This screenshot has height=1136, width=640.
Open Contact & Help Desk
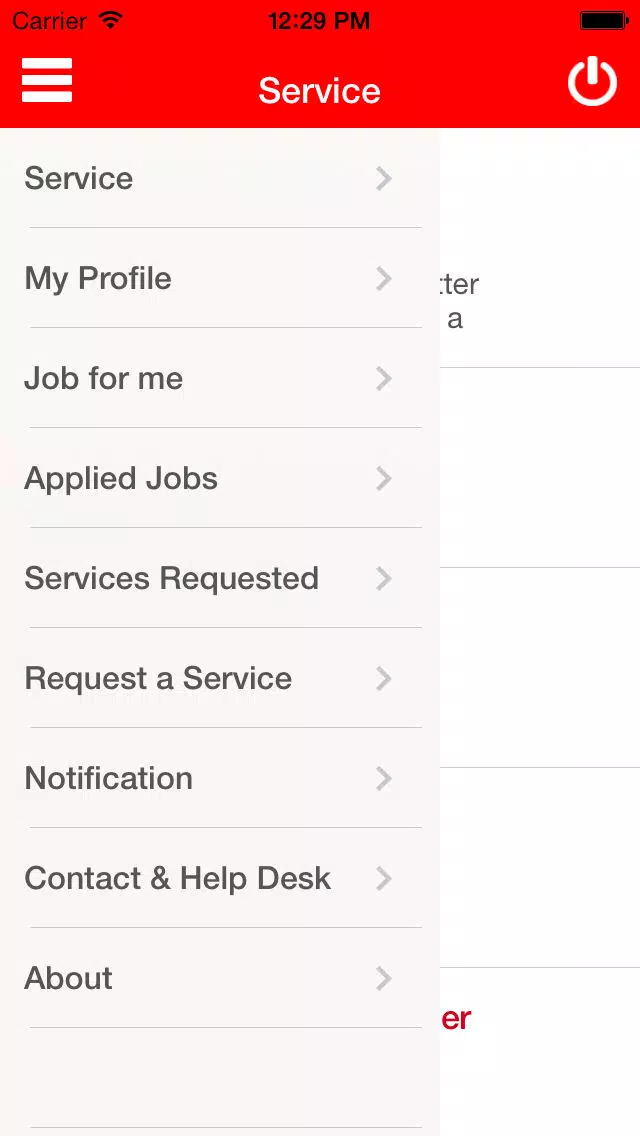pos(220,878)
